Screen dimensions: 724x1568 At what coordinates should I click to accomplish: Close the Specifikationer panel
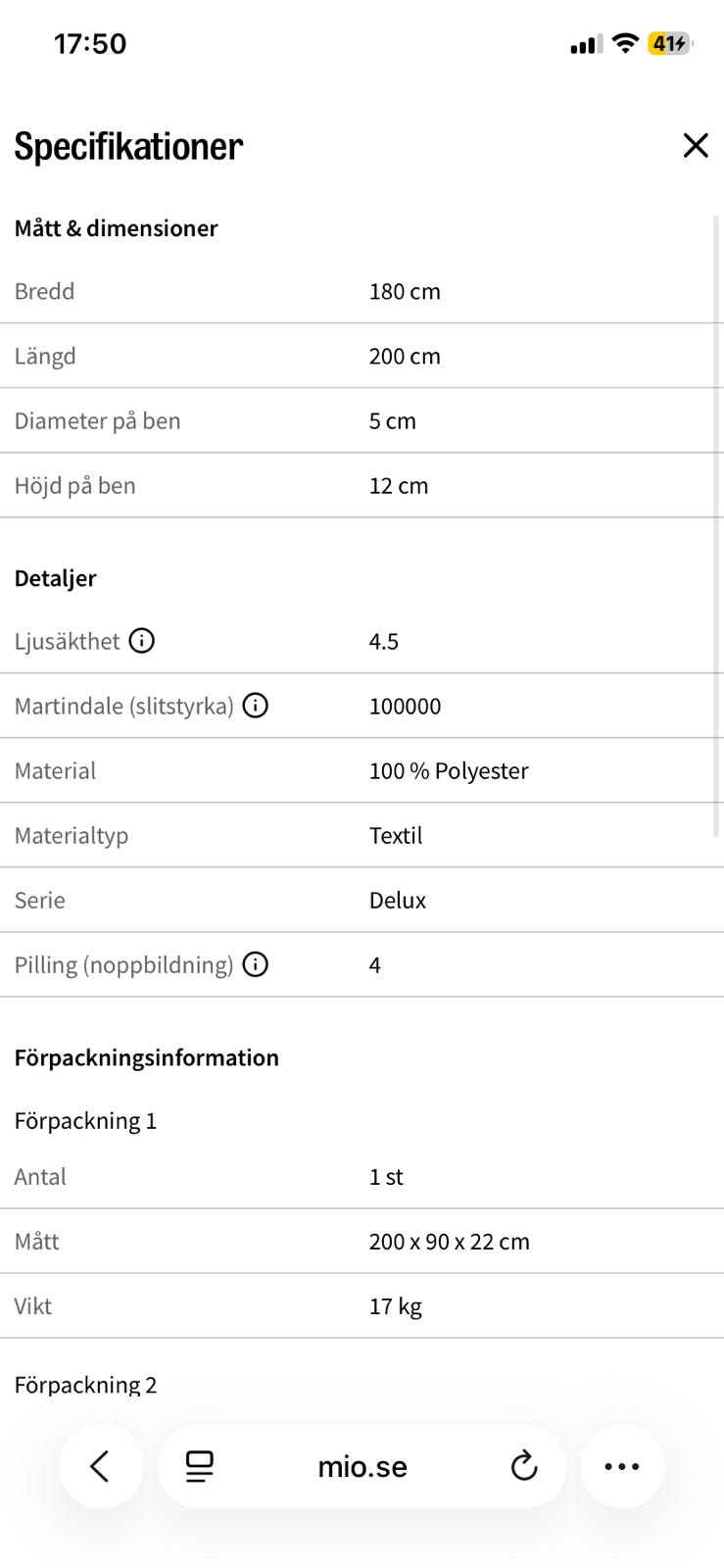696,145
